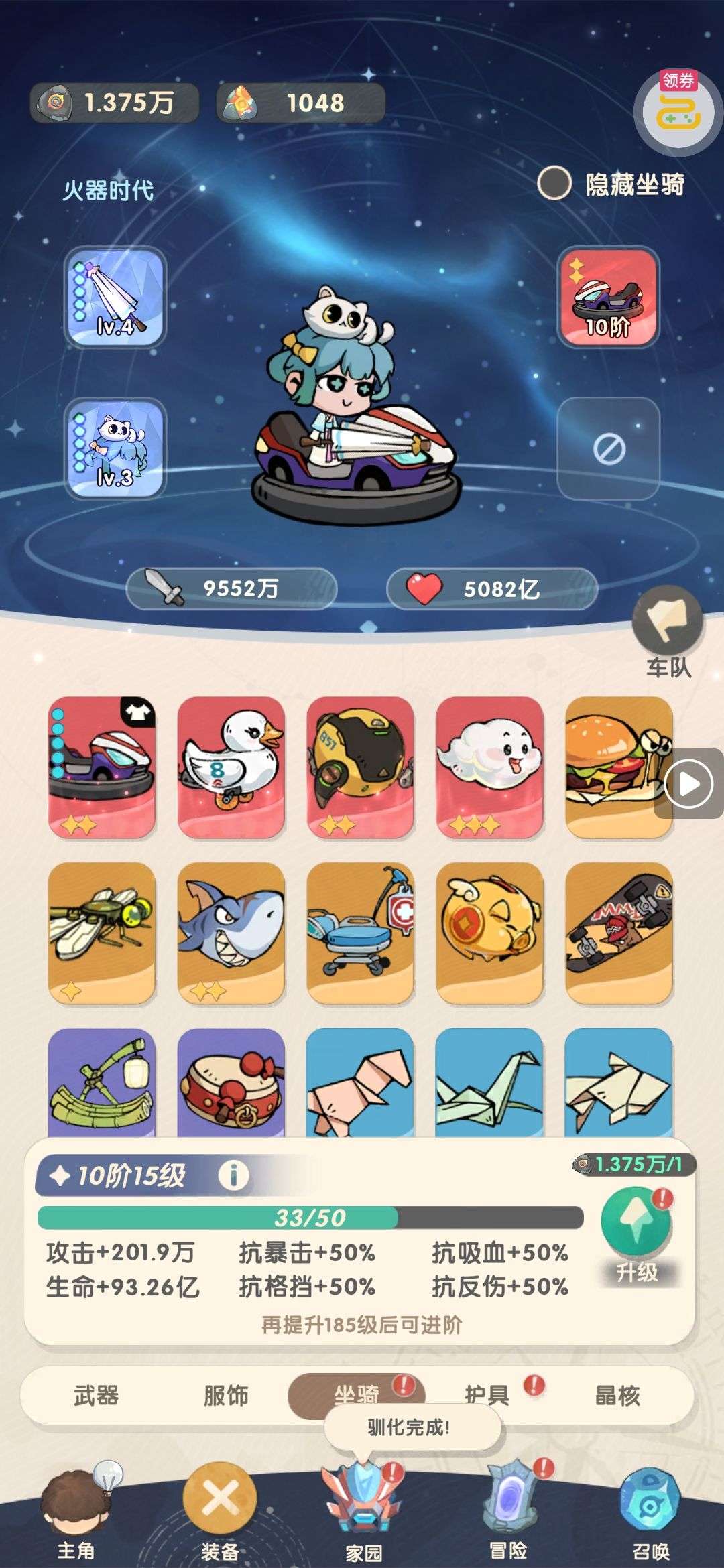
Task: Open the level info icon beside 10阶15级
Action: coord(233,1175)
